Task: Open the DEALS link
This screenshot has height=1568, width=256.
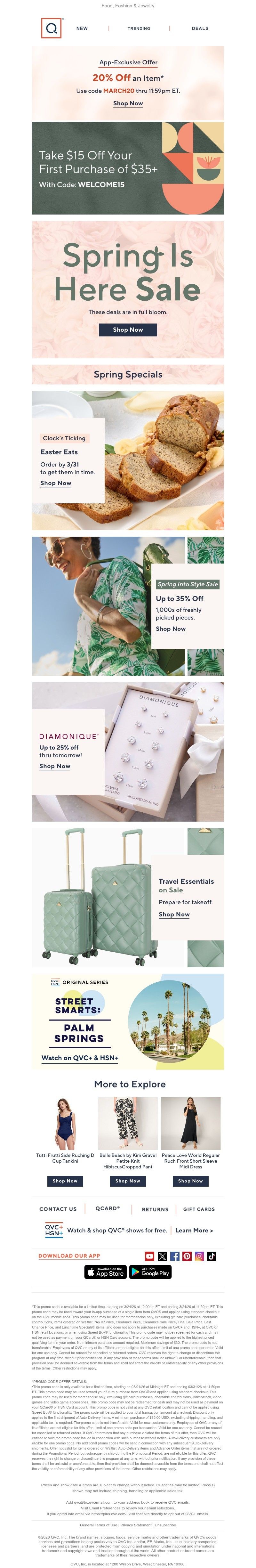Action: (x=200, y=28)
